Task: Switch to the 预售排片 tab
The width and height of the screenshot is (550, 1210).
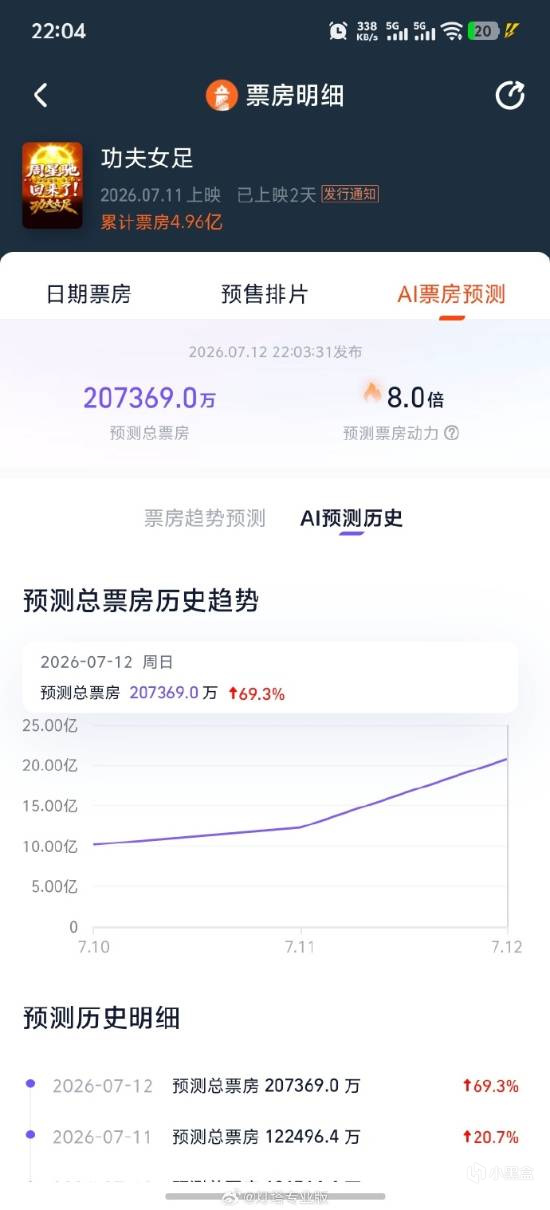Action: (x=264, y=294)
